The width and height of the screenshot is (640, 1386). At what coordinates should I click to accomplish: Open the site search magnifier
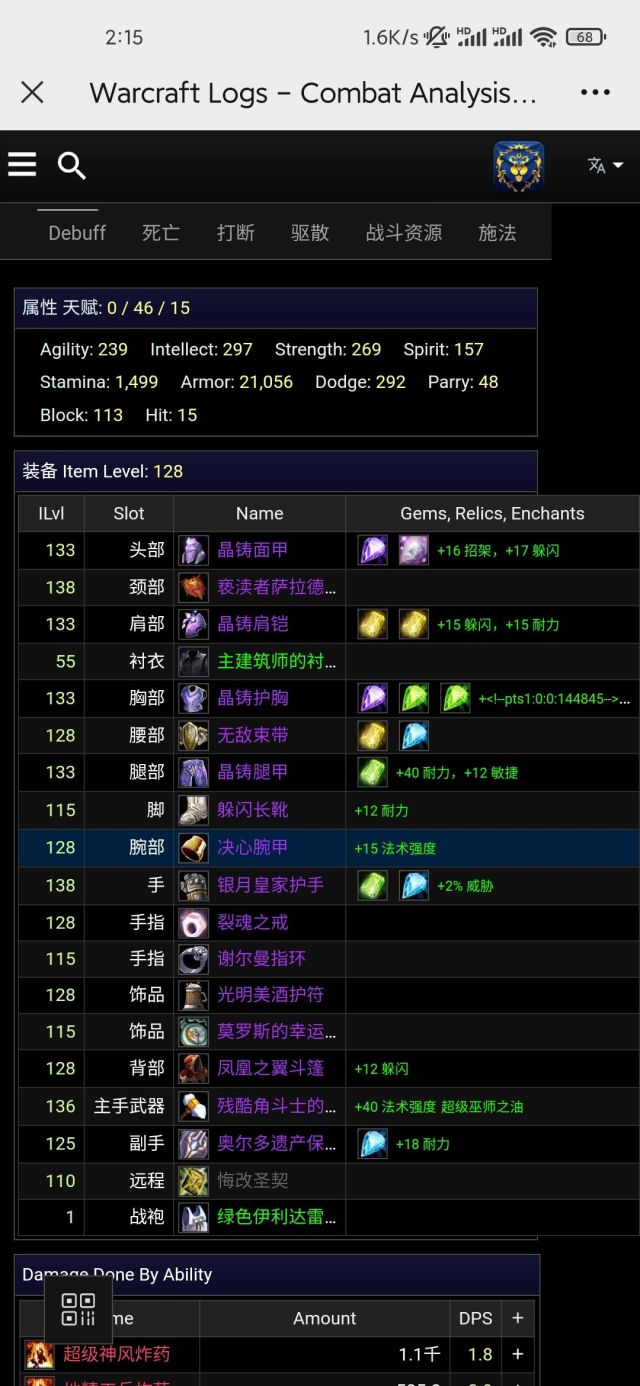pyautogui.click(x=72, y=165)
